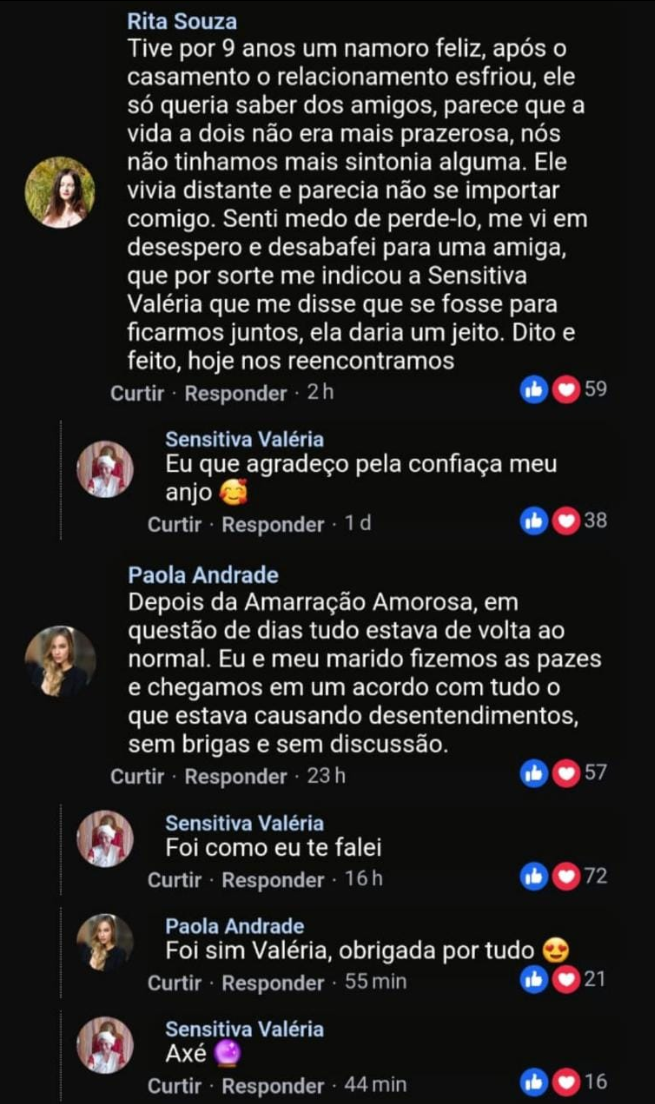Screen dimensions: 655x1104
Task: View reactions on Rita Souza's comment
Action: click(565, 390)
